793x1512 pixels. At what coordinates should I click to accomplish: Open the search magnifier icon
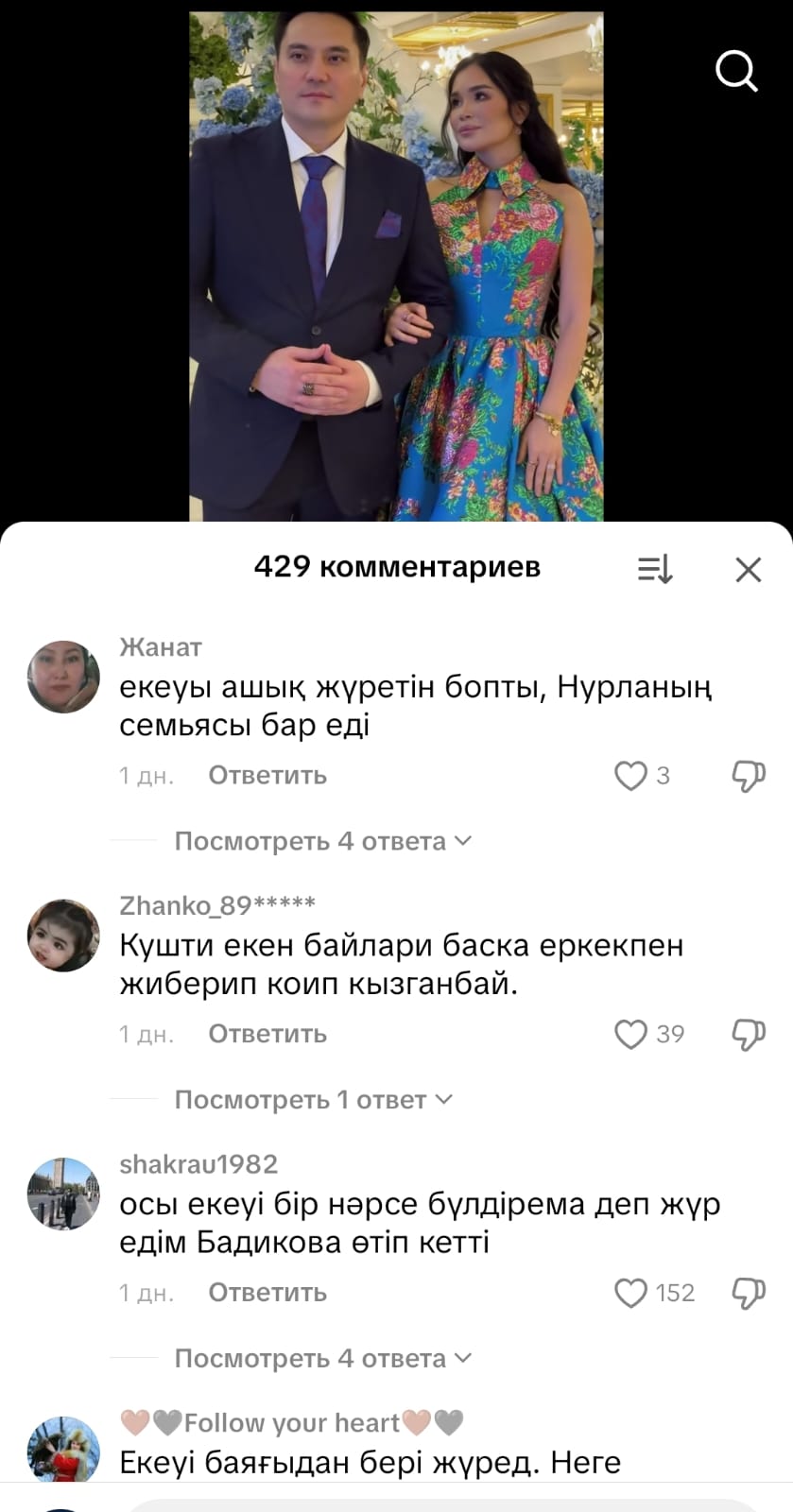[736, 71]
